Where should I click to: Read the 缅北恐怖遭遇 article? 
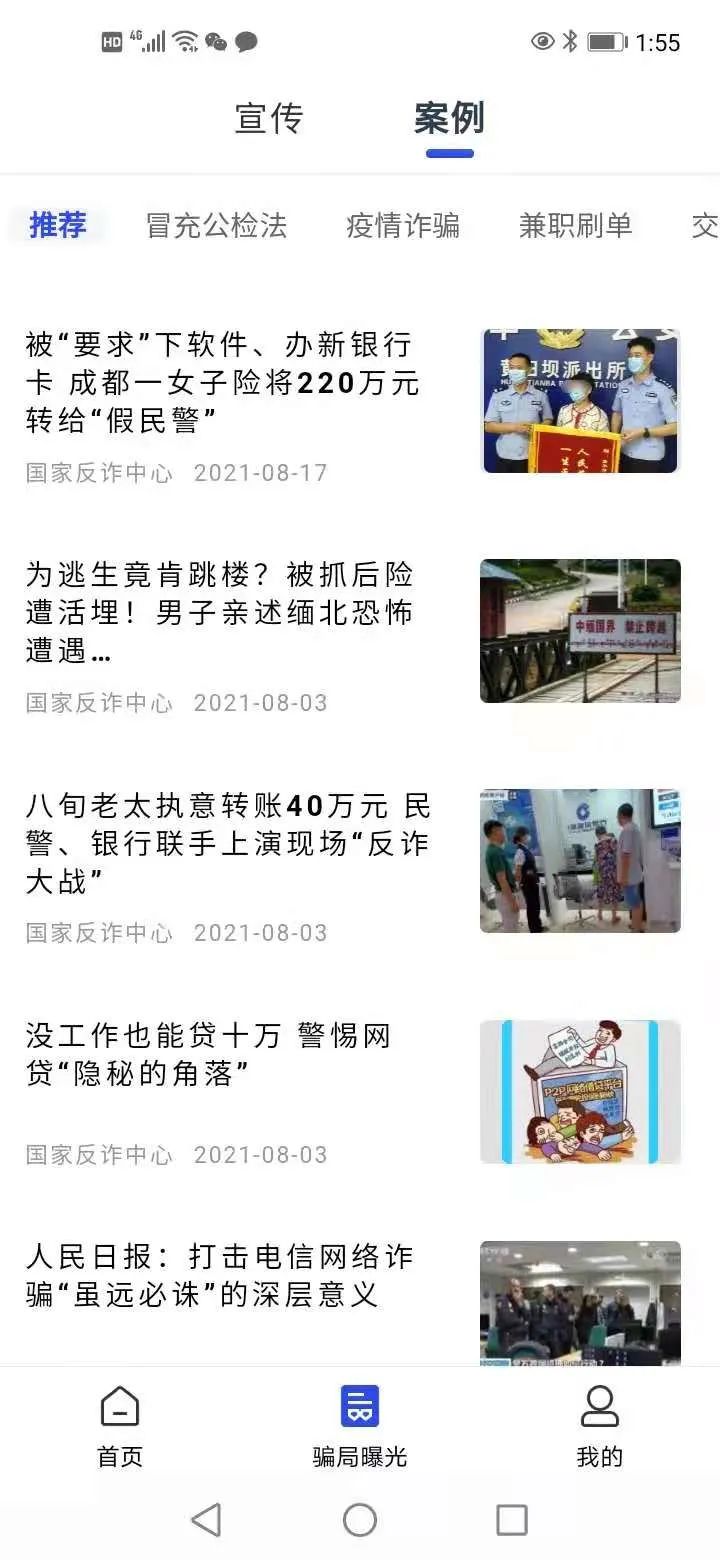pos(352,632)
